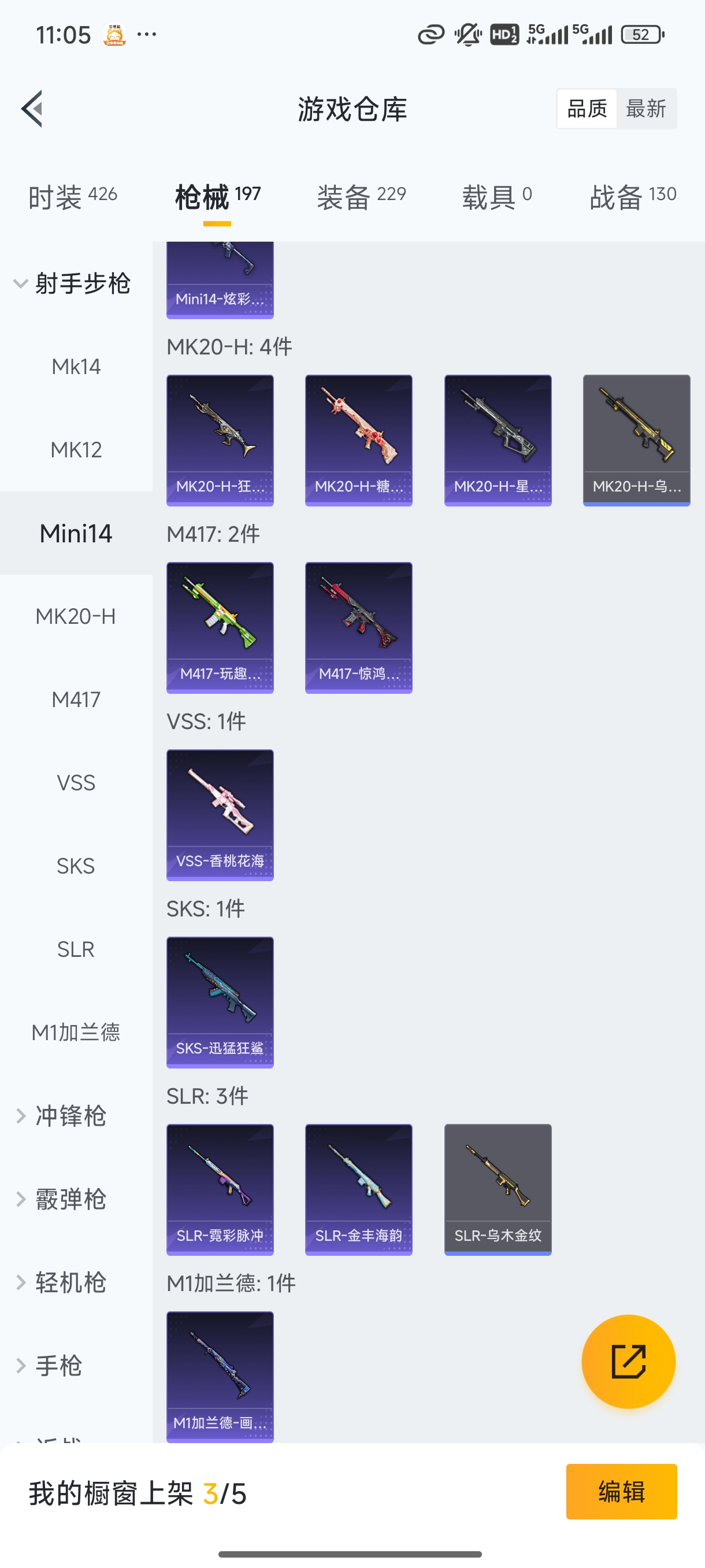Go back from 游戏仓库

pyautogui.click(x=32, y=109)
